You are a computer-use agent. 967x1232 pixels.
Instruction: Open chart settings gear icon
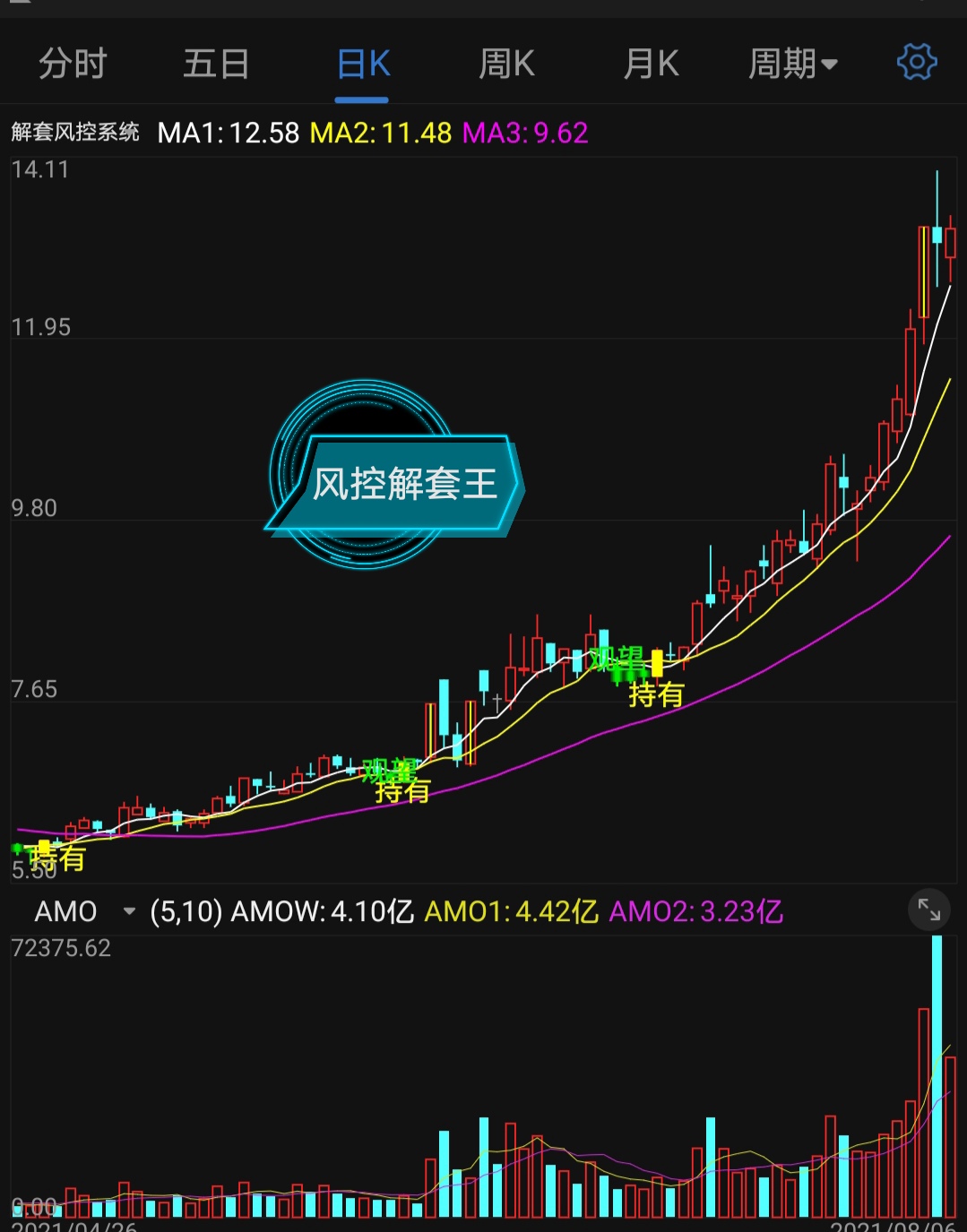pyautogui.click(x=916, y=63)
